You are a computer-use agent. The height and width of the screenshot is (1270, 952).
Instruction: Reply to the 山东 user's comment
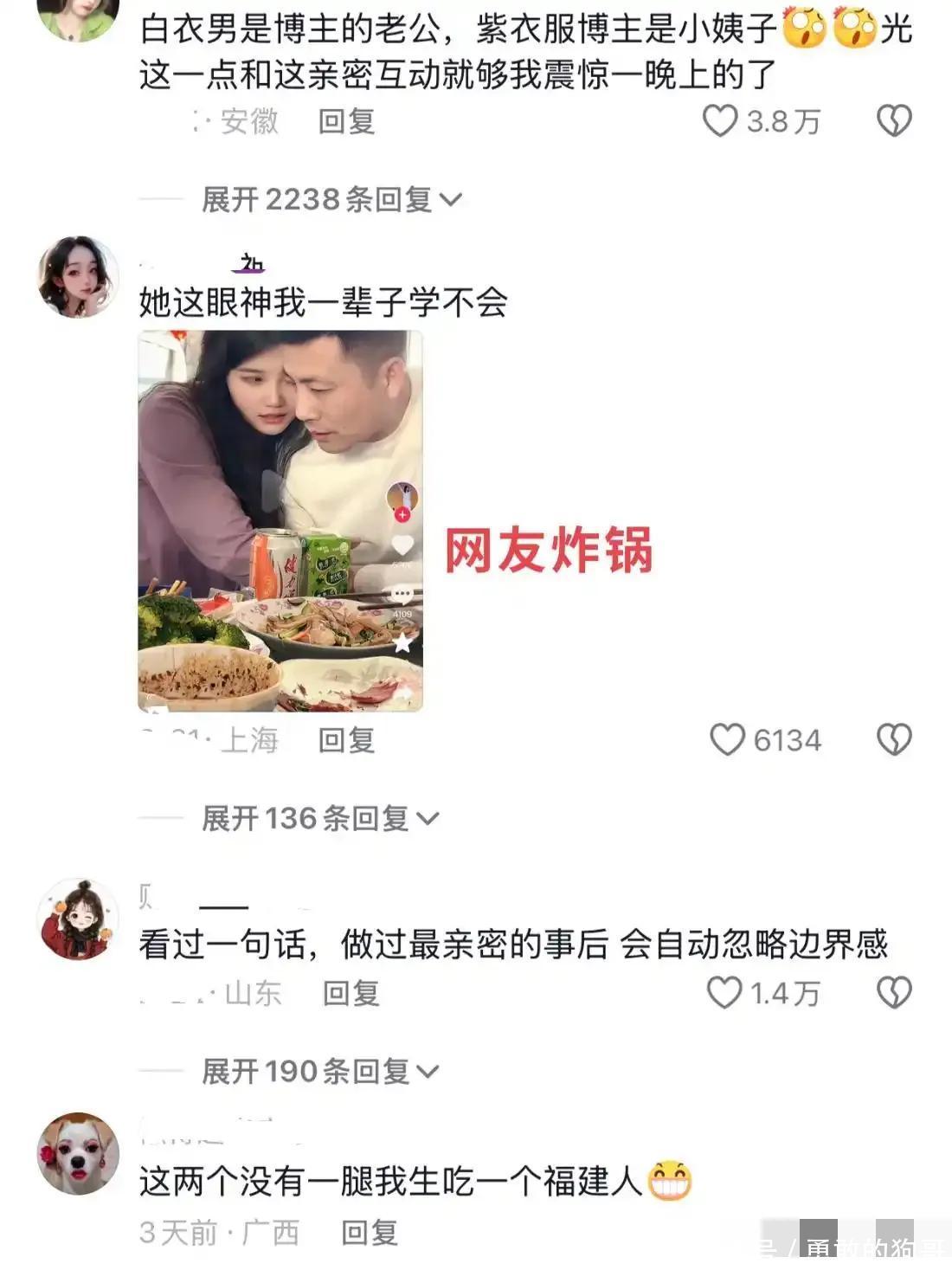tap(351, 993)
